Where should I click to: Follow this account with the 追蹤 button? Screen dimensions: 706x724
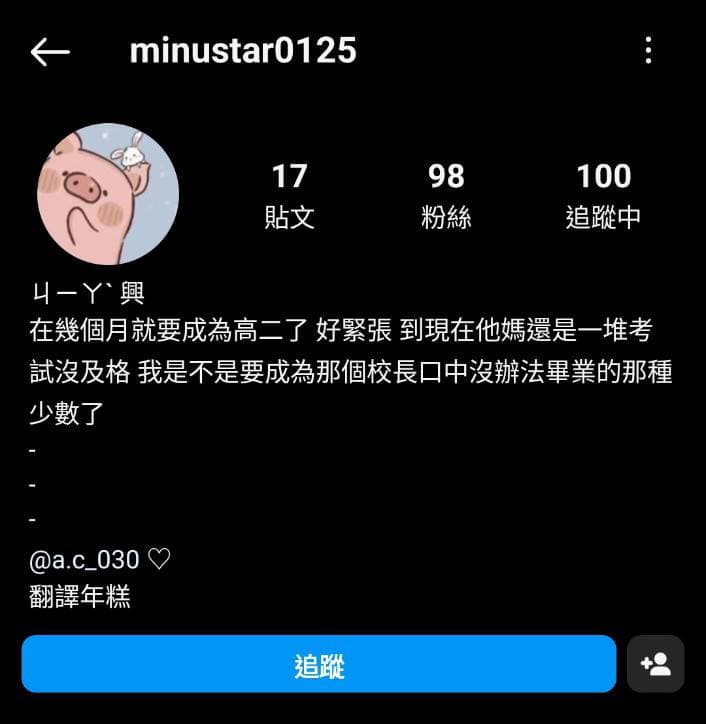319,664
